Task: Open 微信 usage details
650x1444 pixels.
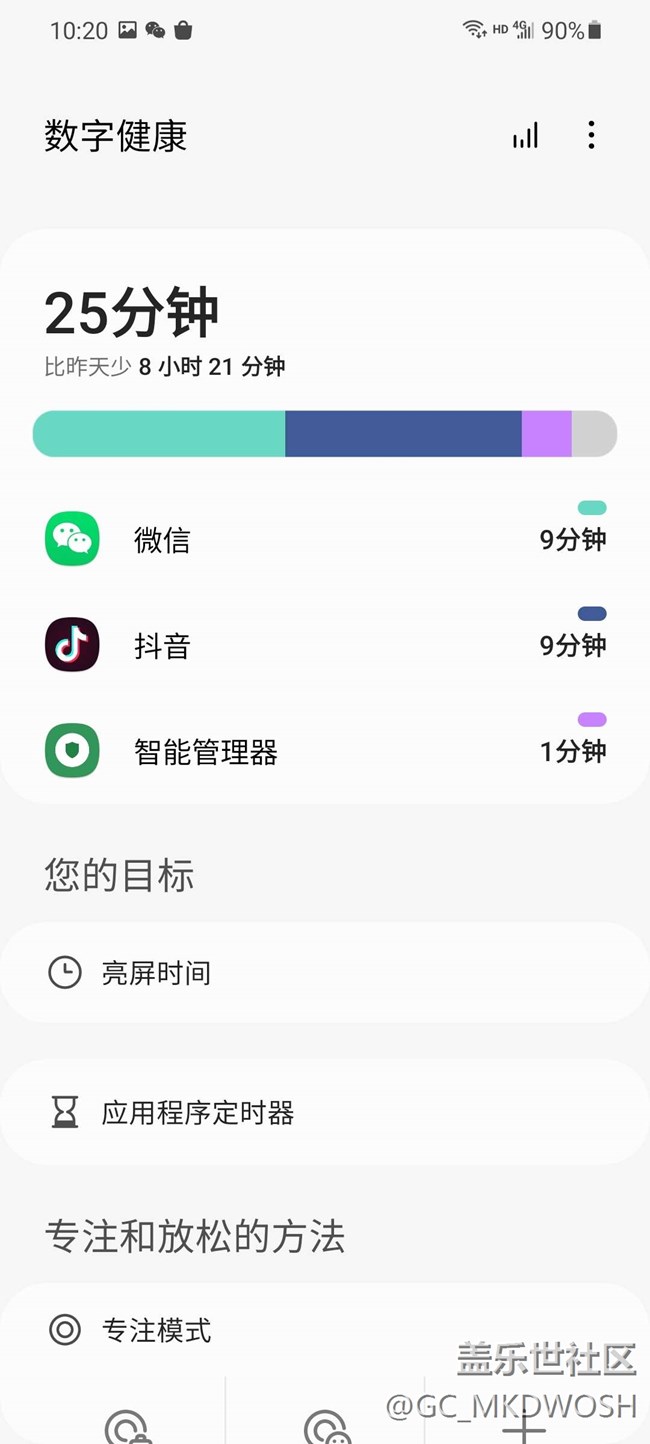Action: (324, 540)
